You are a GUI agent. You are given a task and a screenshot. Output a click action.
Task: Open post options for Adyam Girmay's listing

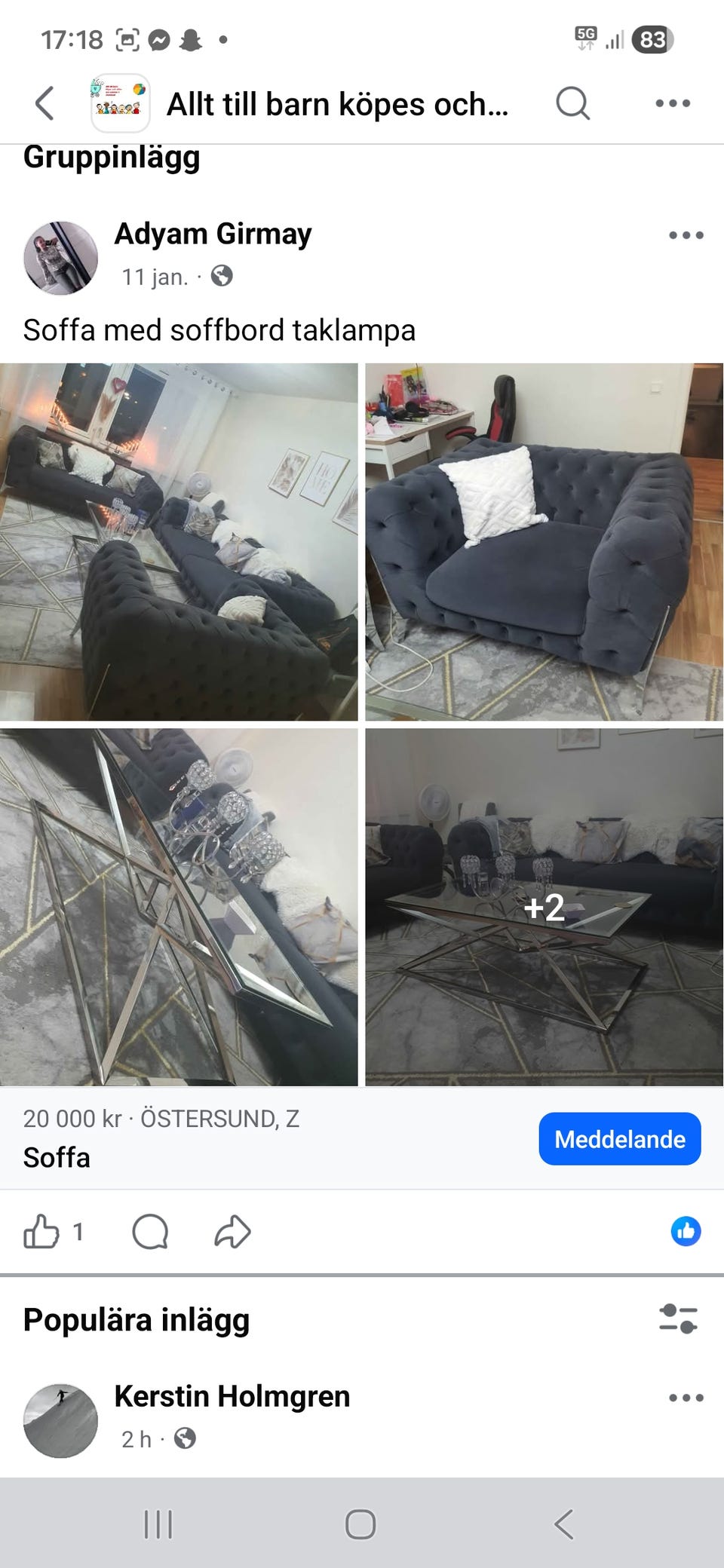[x=685, y=234]
